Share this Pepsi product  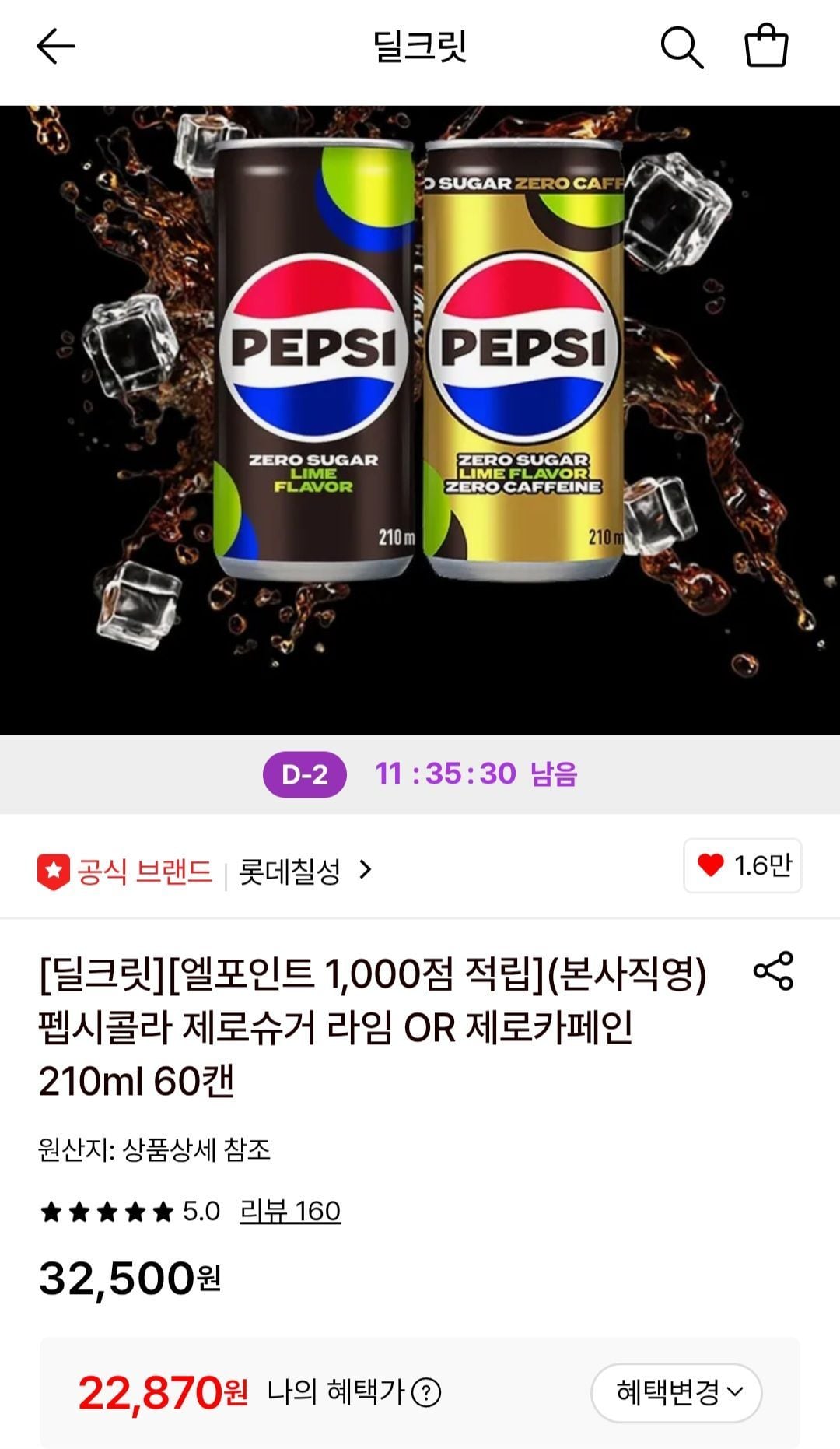pyautogui.click(x=773, y=970)
